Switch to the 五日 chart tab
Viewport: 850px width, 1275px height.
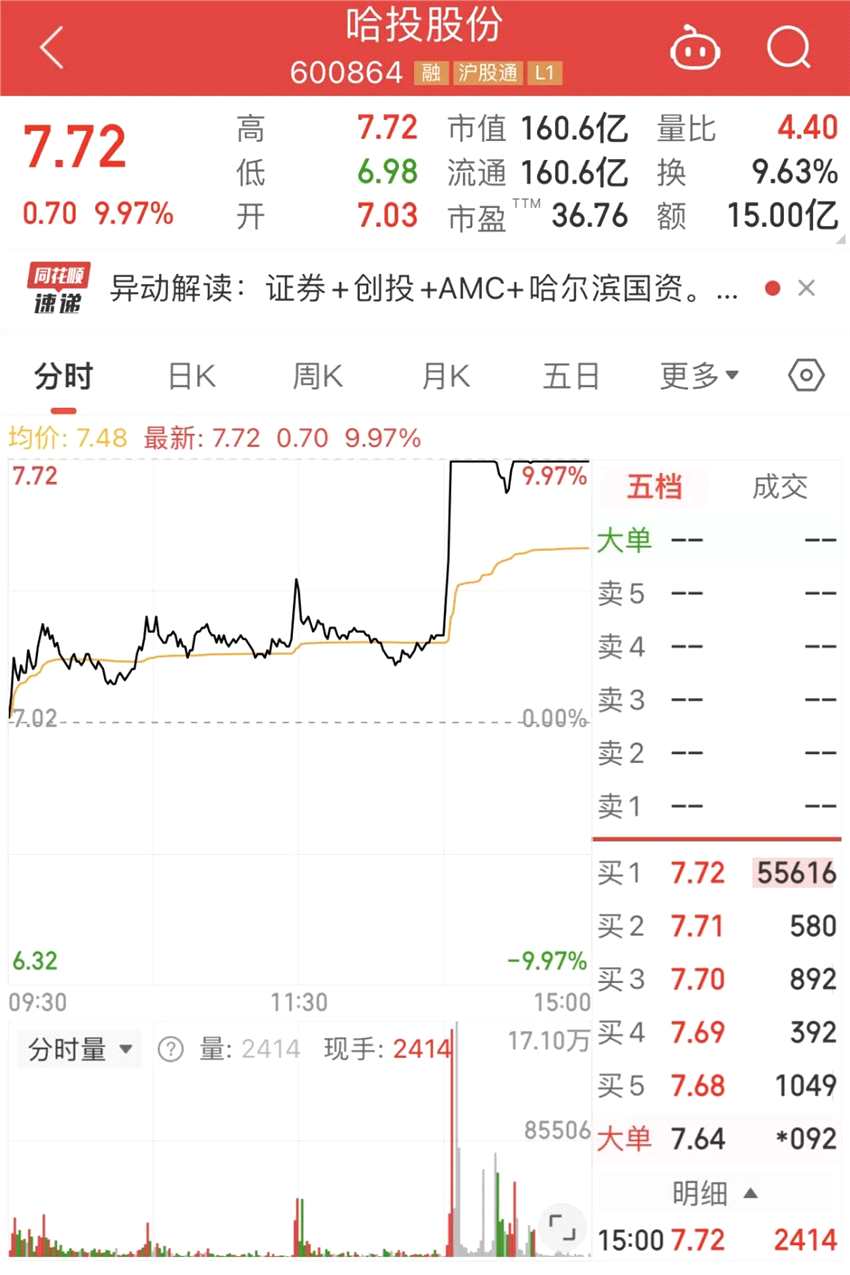coord(571,376)
